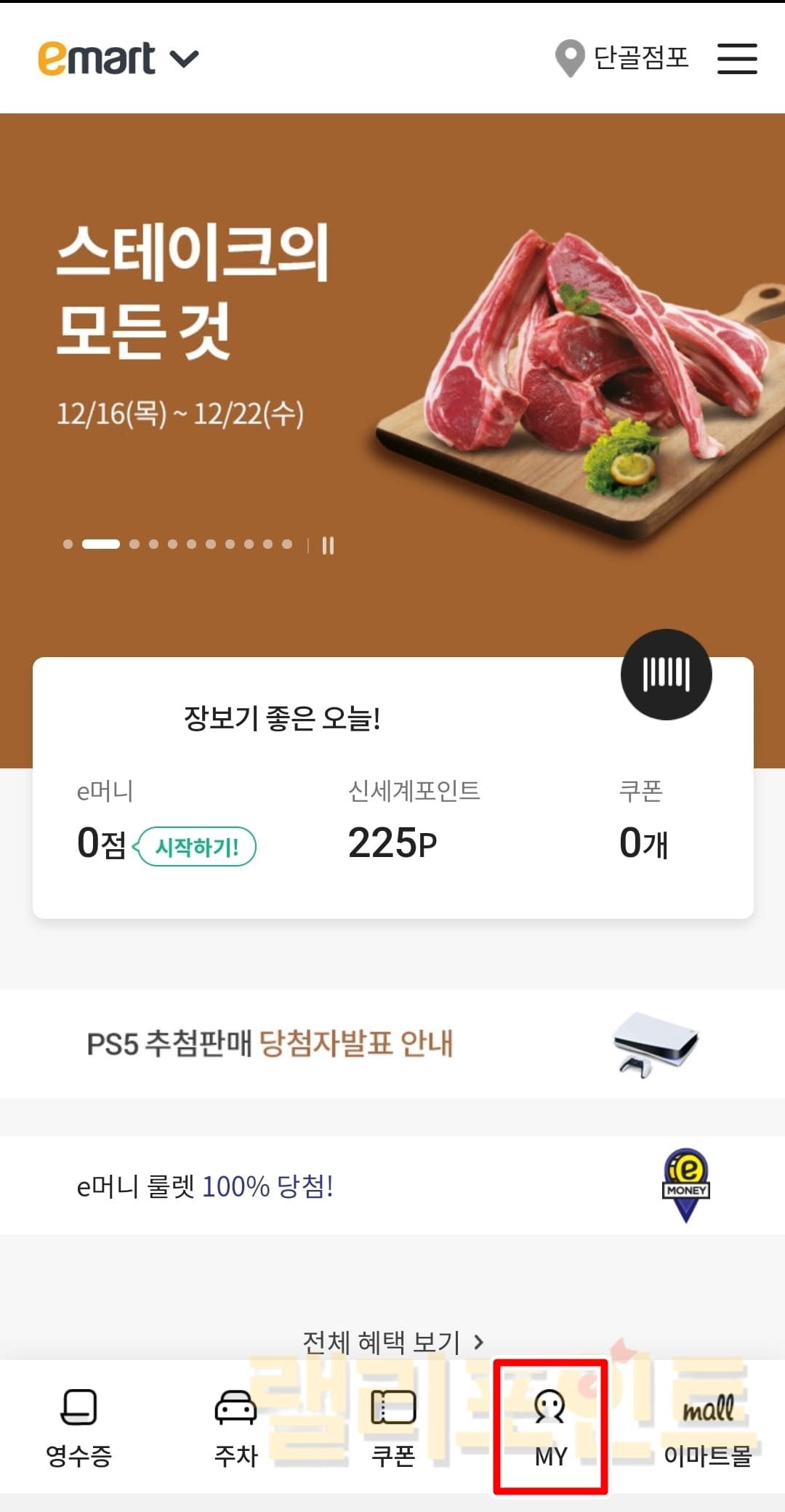Show the membership barcode
Image resolution: width=785 pixels, height=1512 pixels.
pos(666,675)
